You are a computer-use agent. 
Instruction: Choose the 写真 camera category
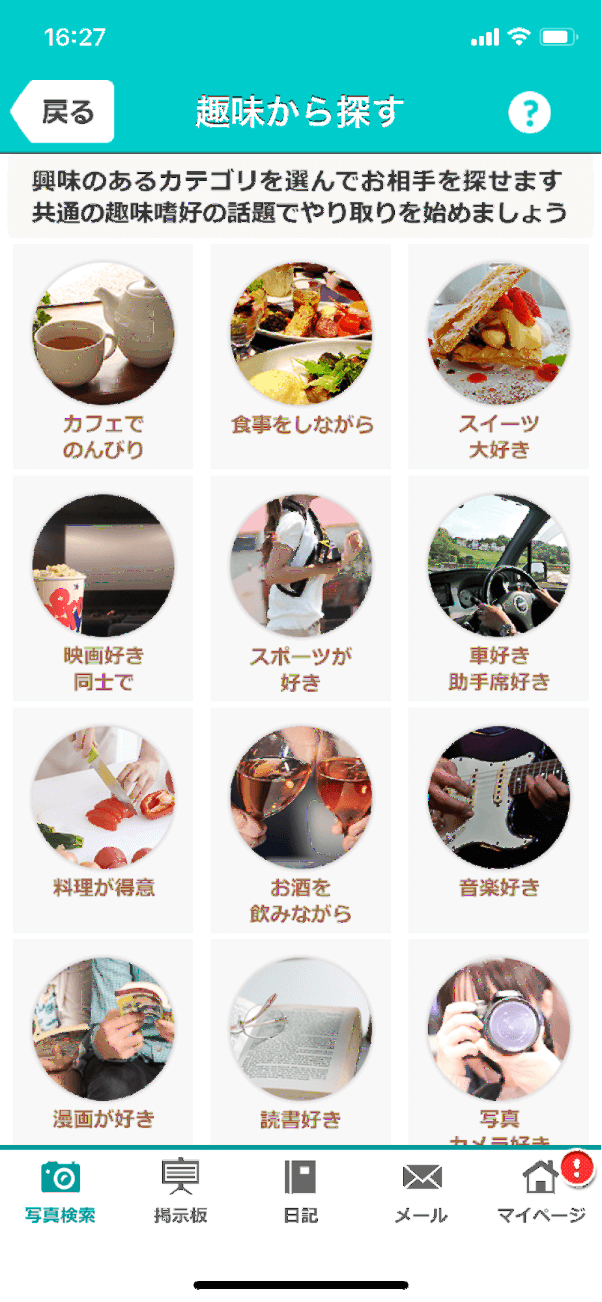tap(498, 1040)
